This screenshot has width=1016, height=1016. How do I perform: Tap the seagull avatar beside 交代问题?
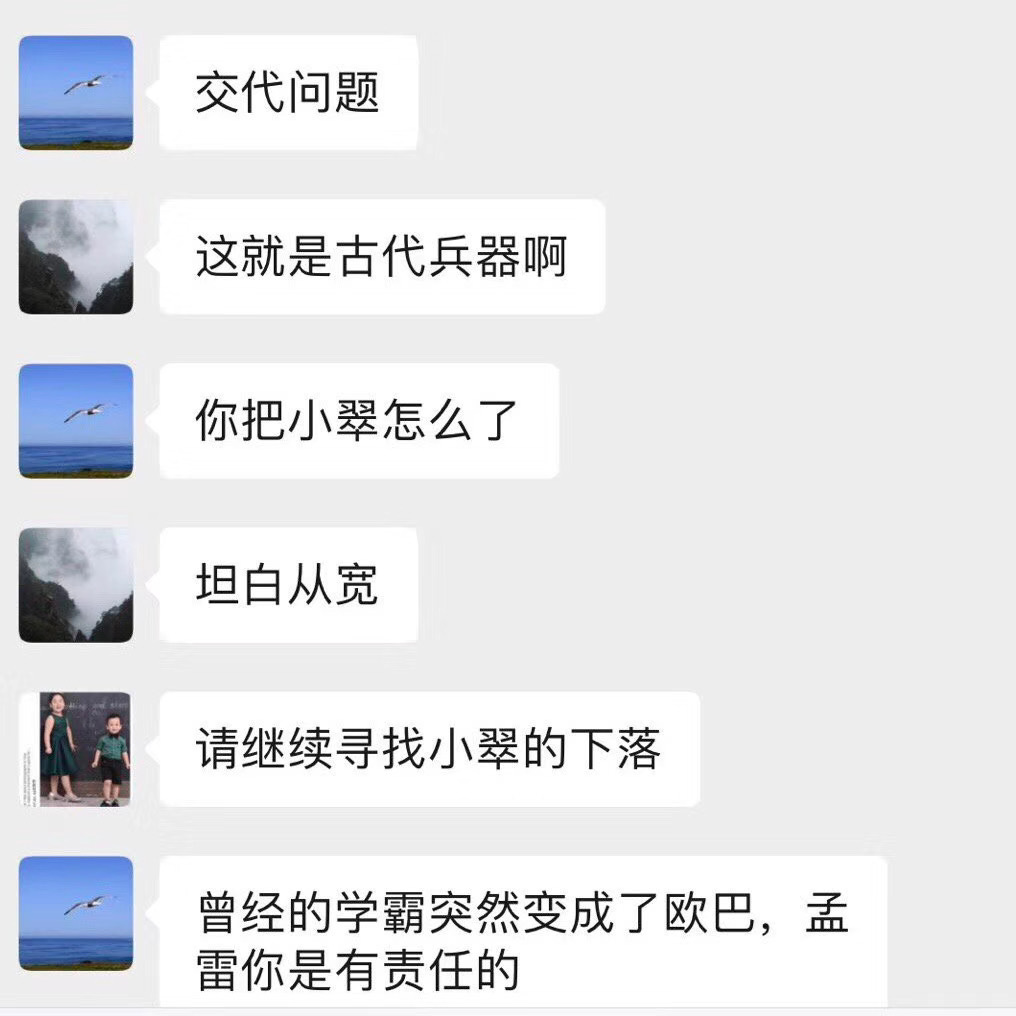[76, 93]
